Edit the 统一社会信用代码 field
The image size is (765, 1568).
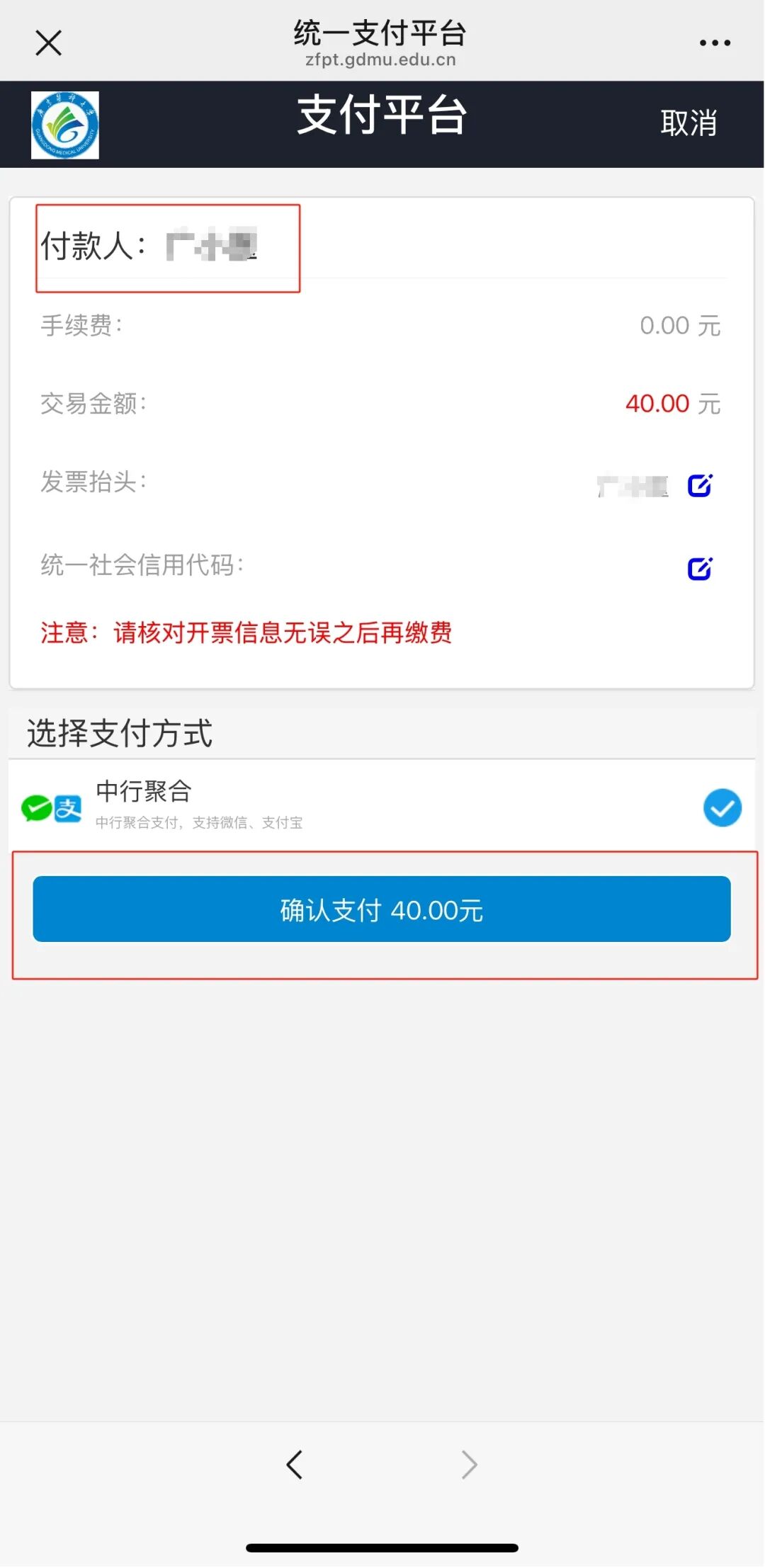click(700, 569)
